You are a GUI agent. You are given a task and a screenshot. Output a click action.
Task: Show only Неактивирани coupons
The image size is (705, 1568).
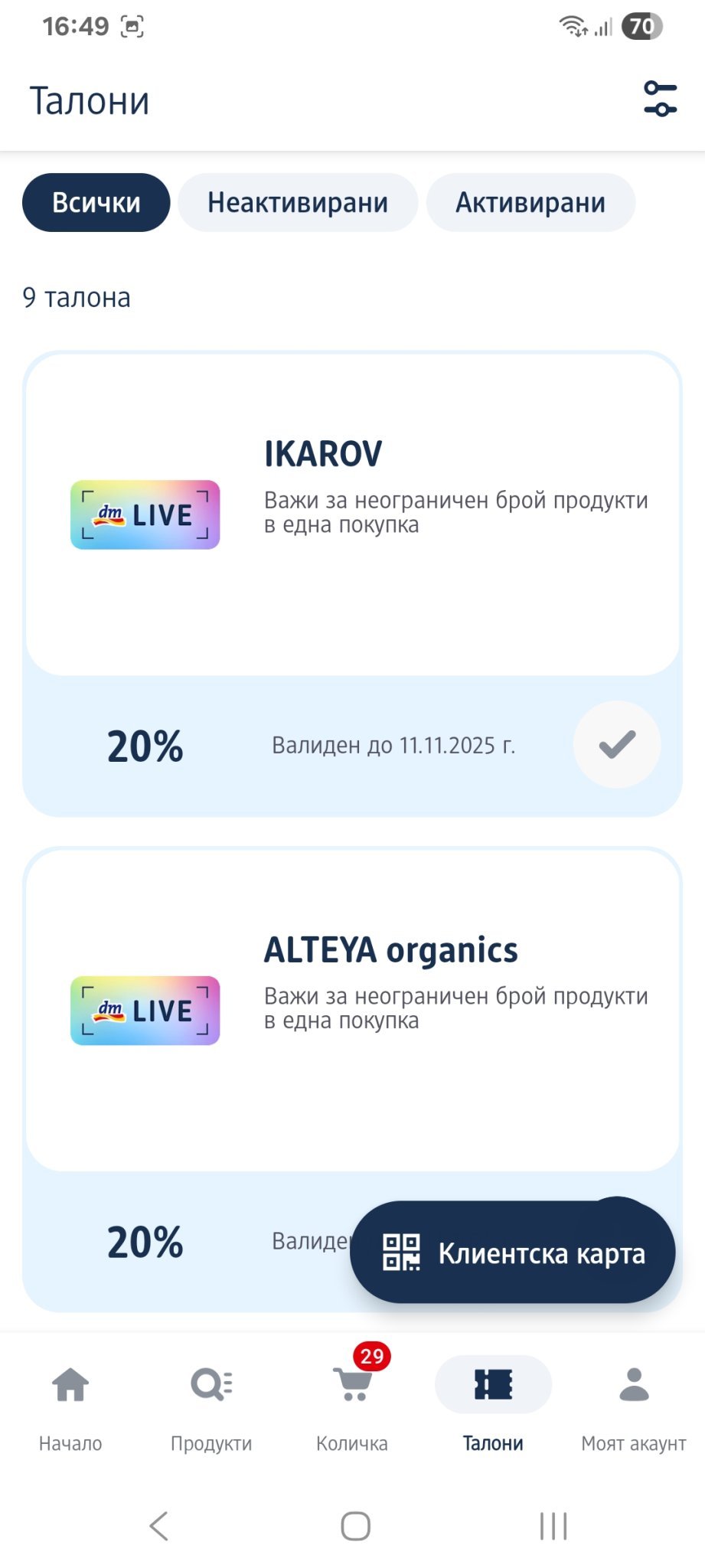tap(298, 203)
